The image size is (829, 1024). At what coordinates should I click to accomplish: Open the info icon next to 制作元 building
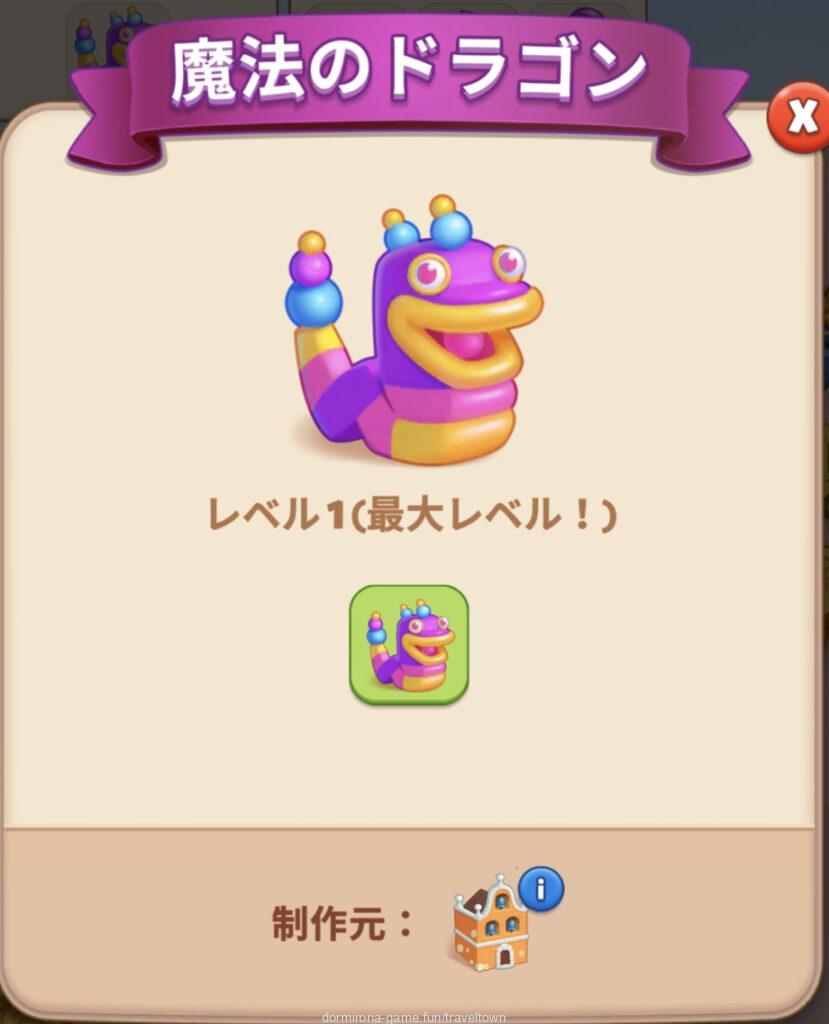(541, 888)
